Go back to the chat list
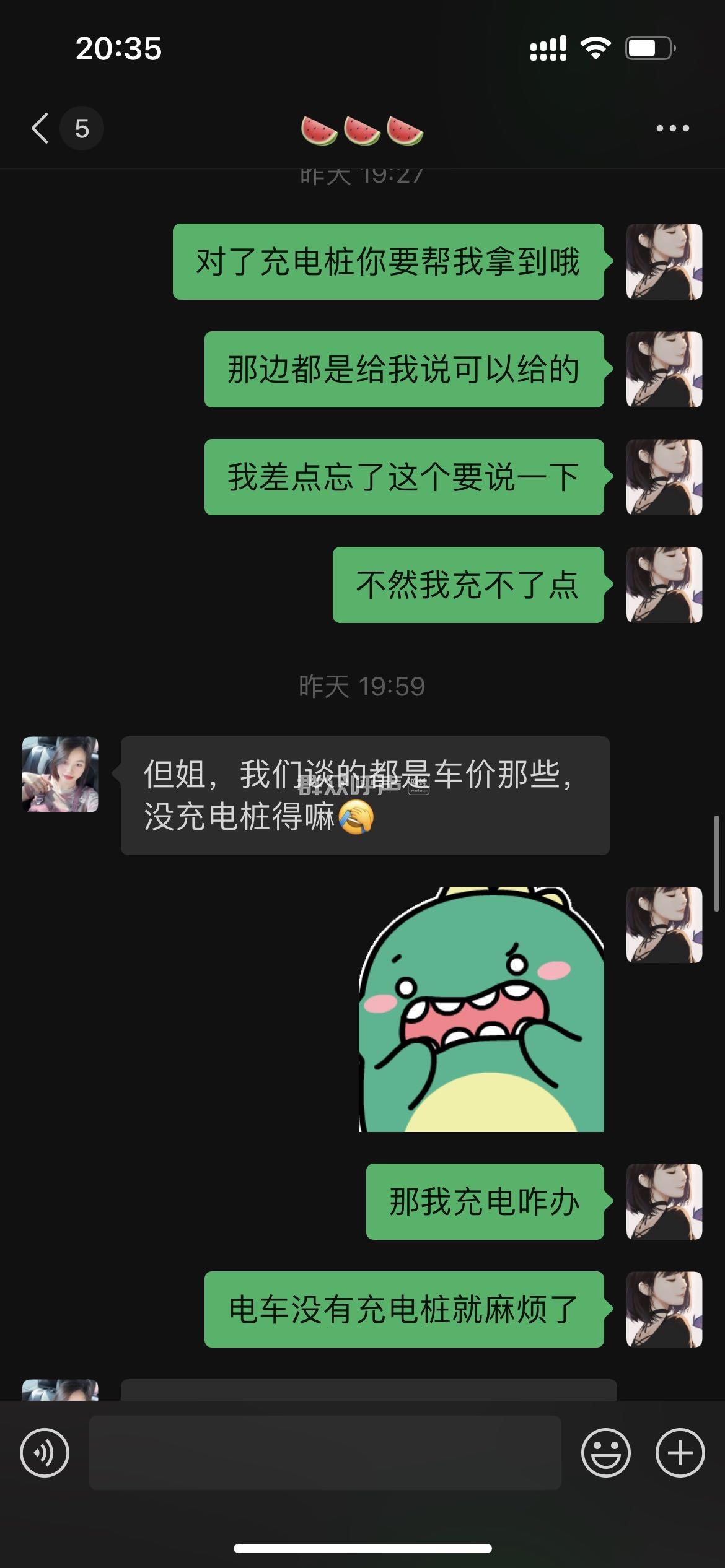 [41, 128]
